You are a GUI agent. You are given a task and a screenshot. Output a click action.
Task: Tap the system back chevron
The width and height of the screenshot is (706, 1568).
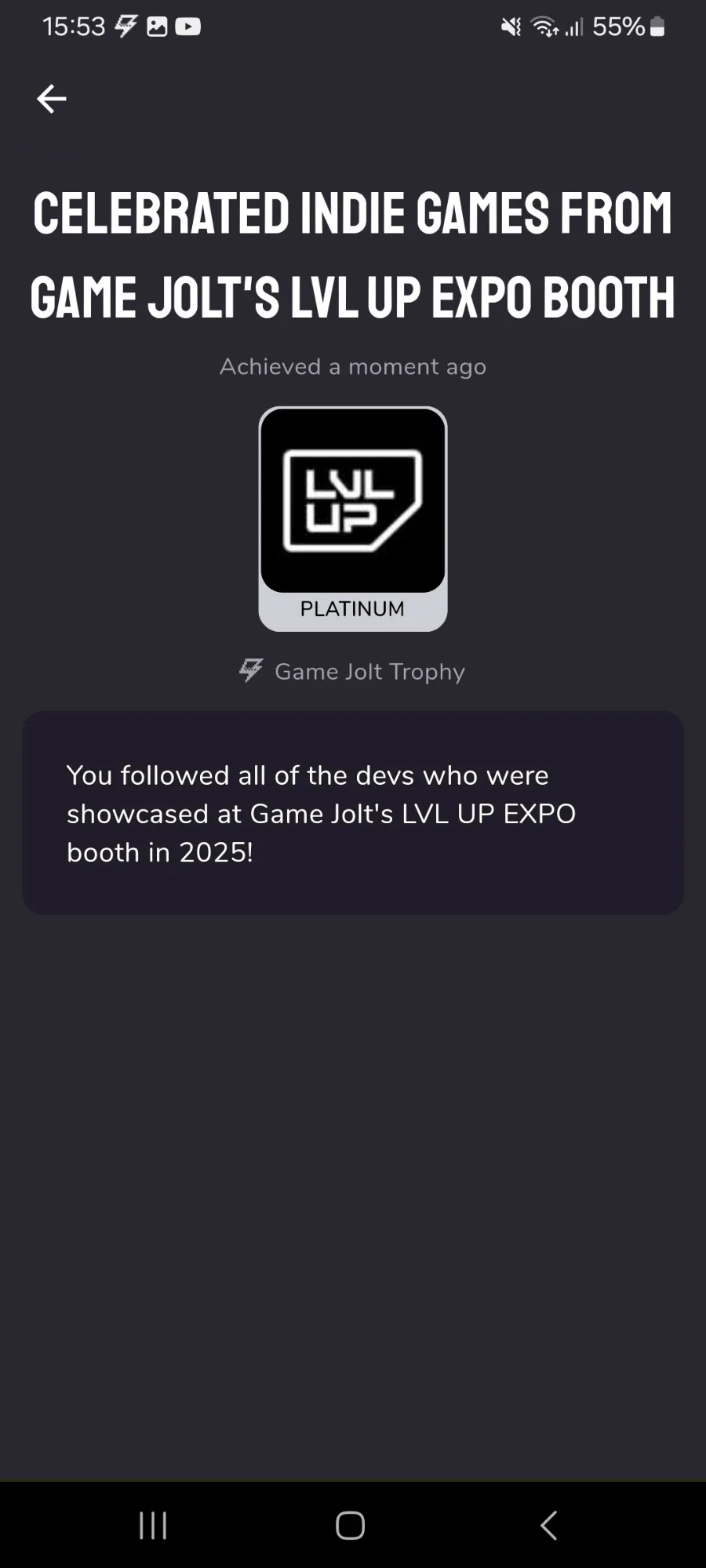549,1526
